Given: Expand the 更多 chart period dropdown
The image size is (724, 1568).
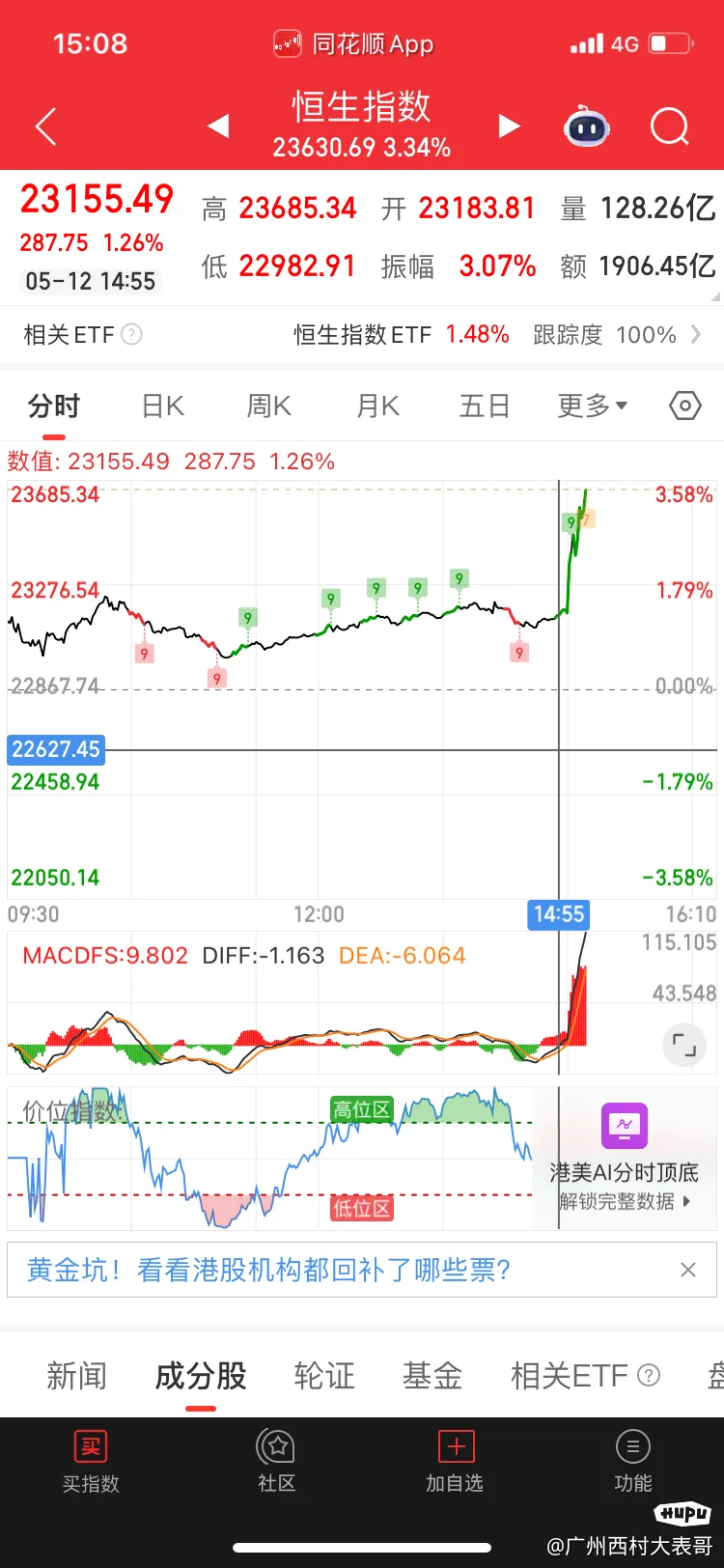Looking at the screenshot, I should (593, 406).
